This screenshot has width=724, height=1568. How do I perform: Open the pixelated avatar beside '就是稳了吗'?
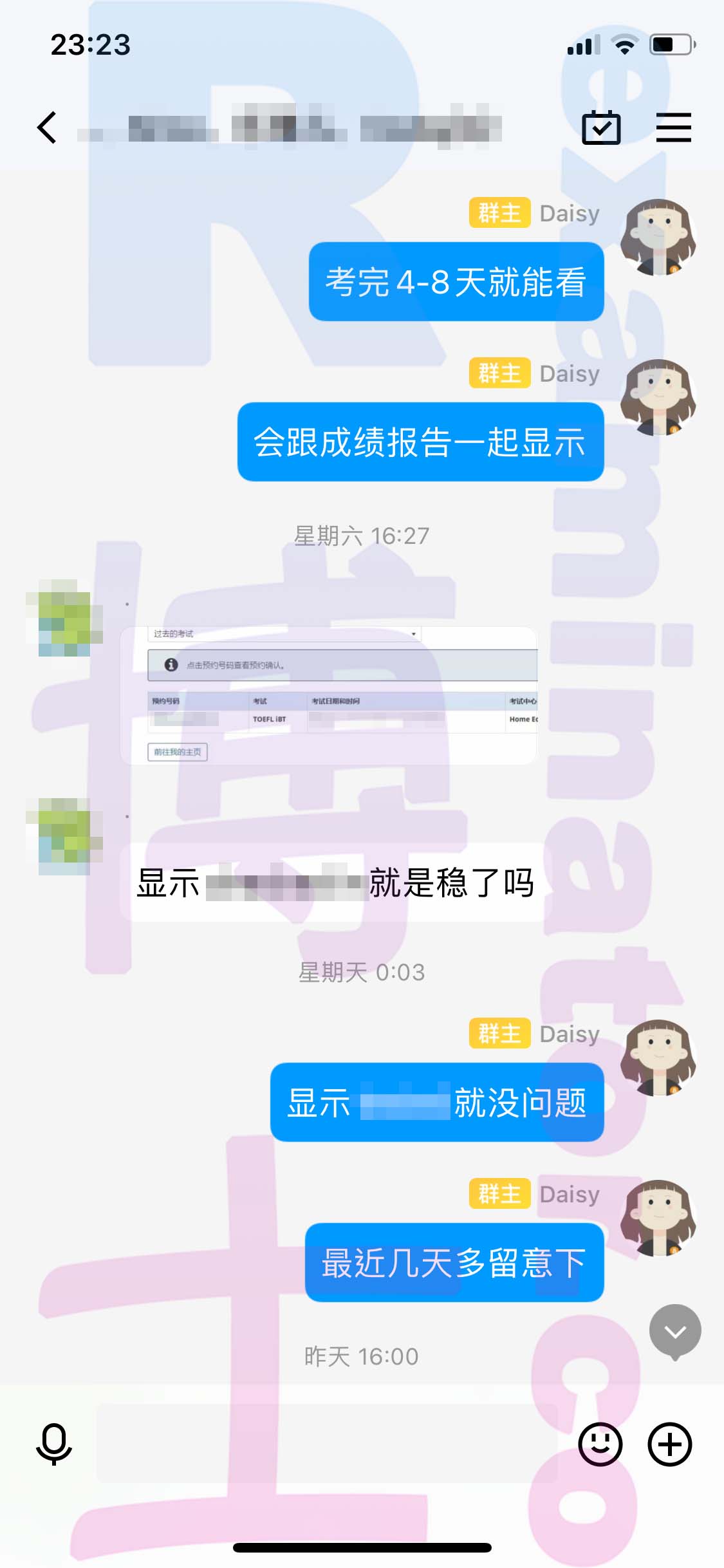pyautogui.click(x=64, y=837)
